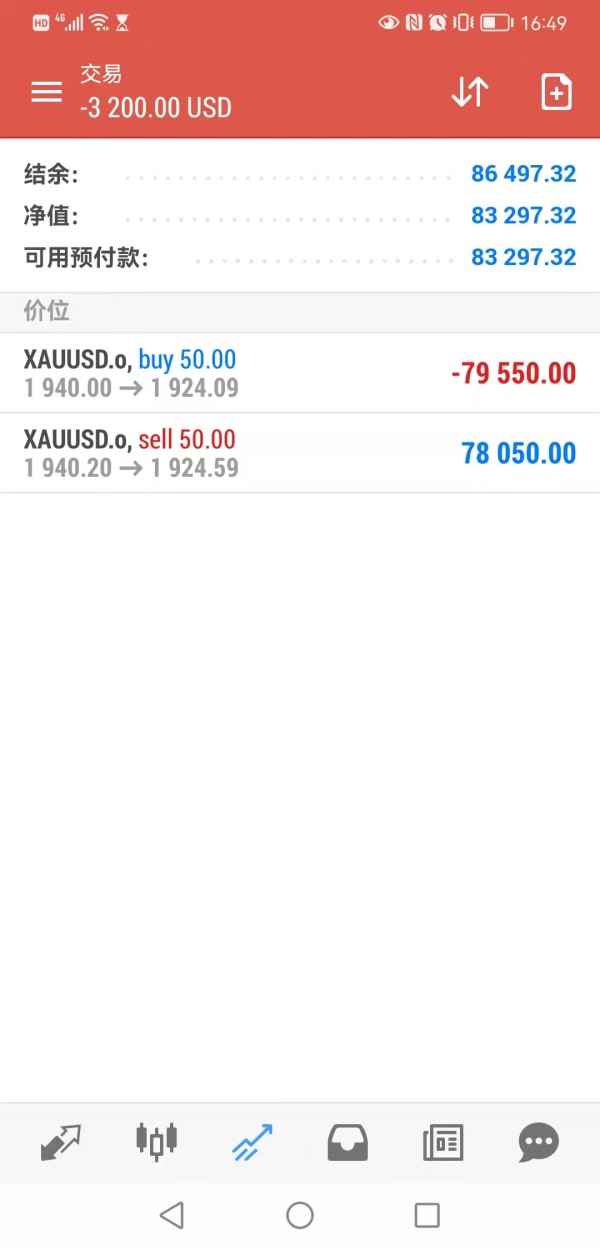Go to the history inbox tab

[348, 1142]
